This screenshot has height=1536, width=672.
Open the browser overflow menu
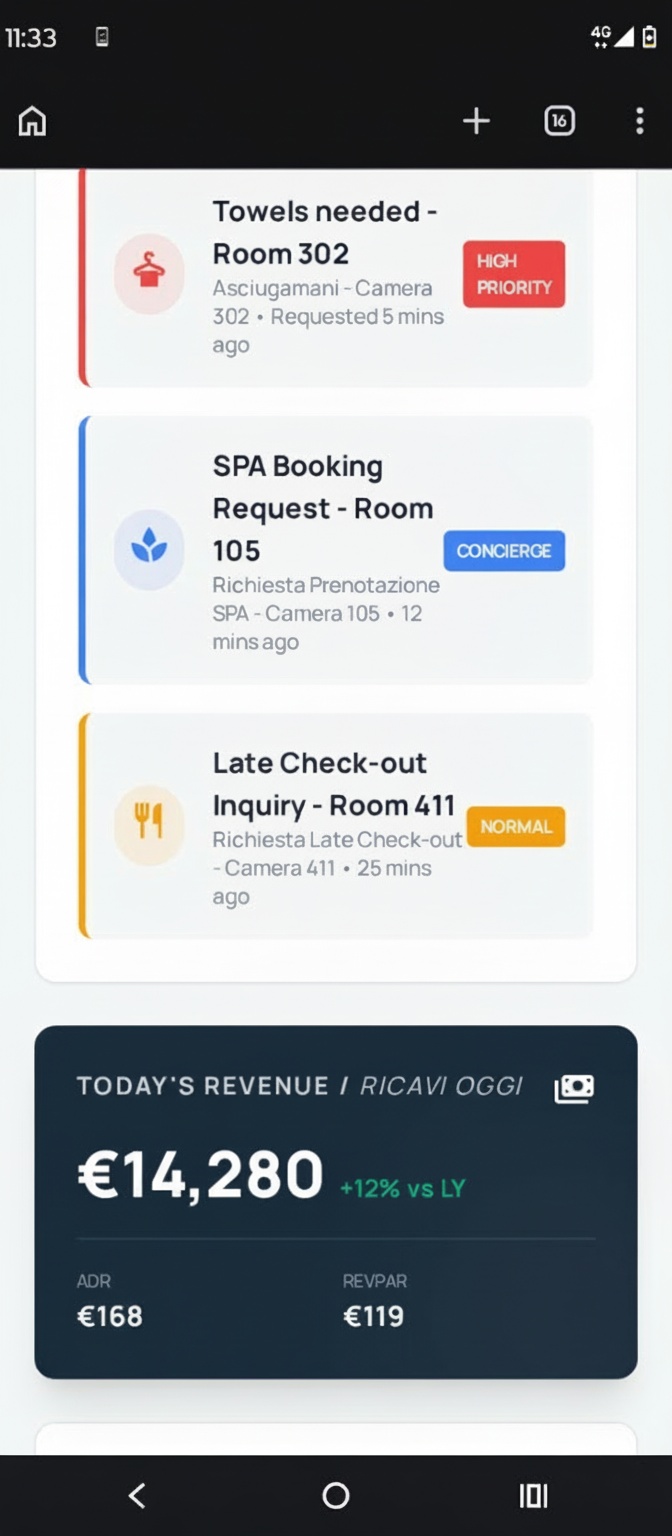pos(639,122)
